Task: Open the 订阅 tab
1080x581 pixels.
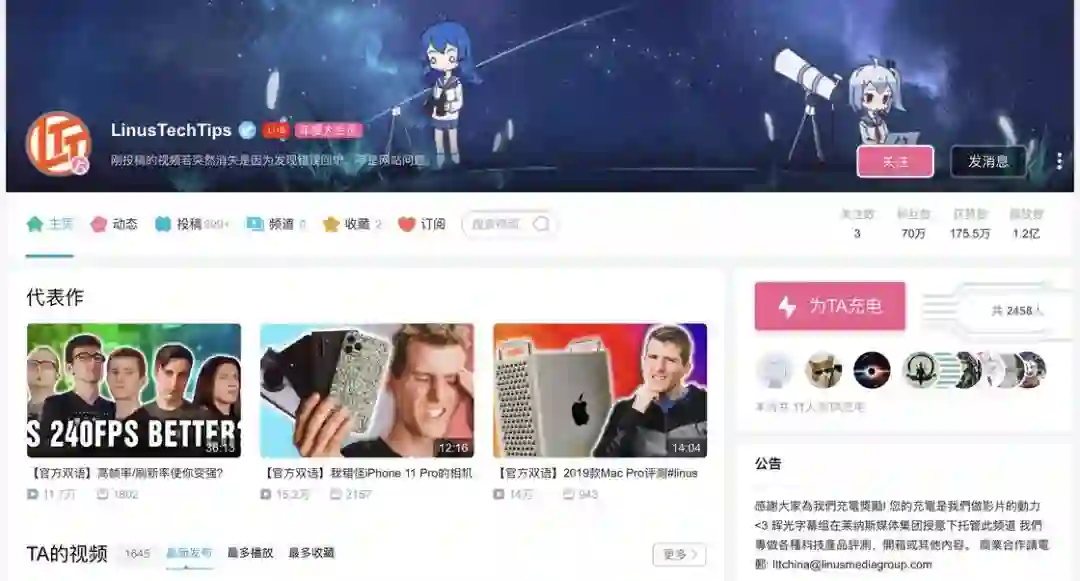Action: [422, 224]
